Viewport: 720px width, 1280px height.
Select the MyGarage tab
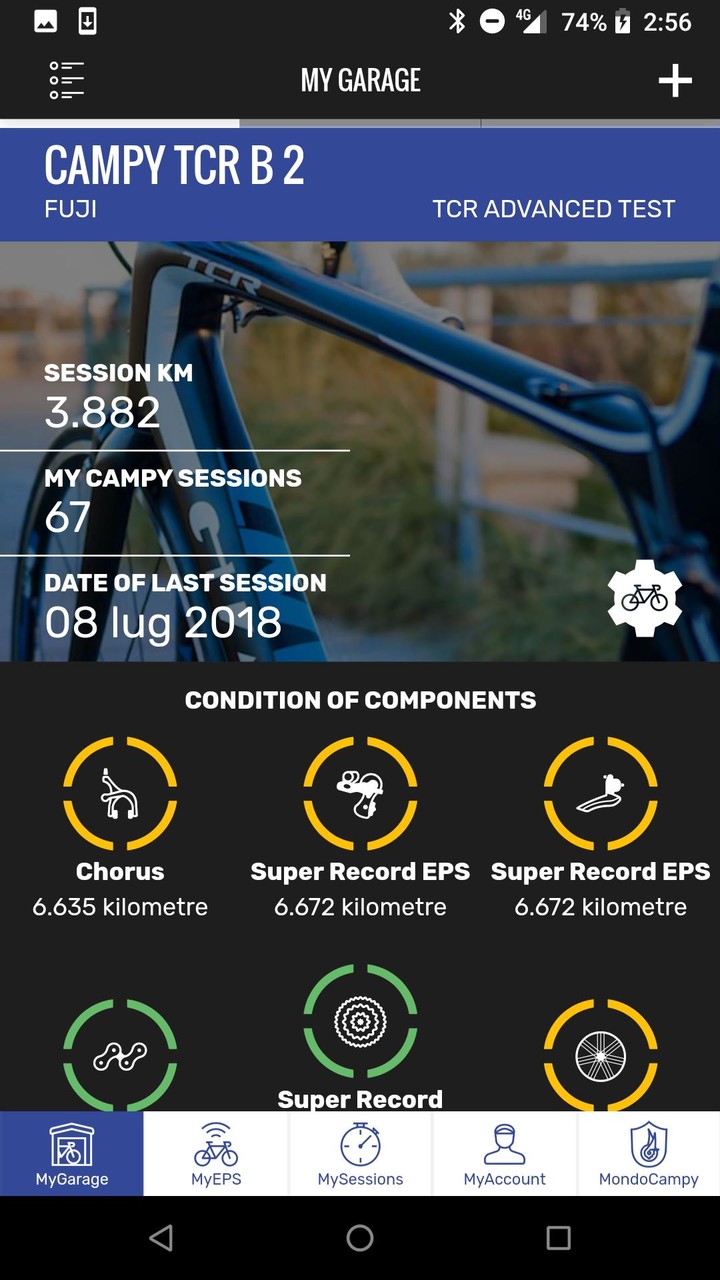pos(72,1153)
